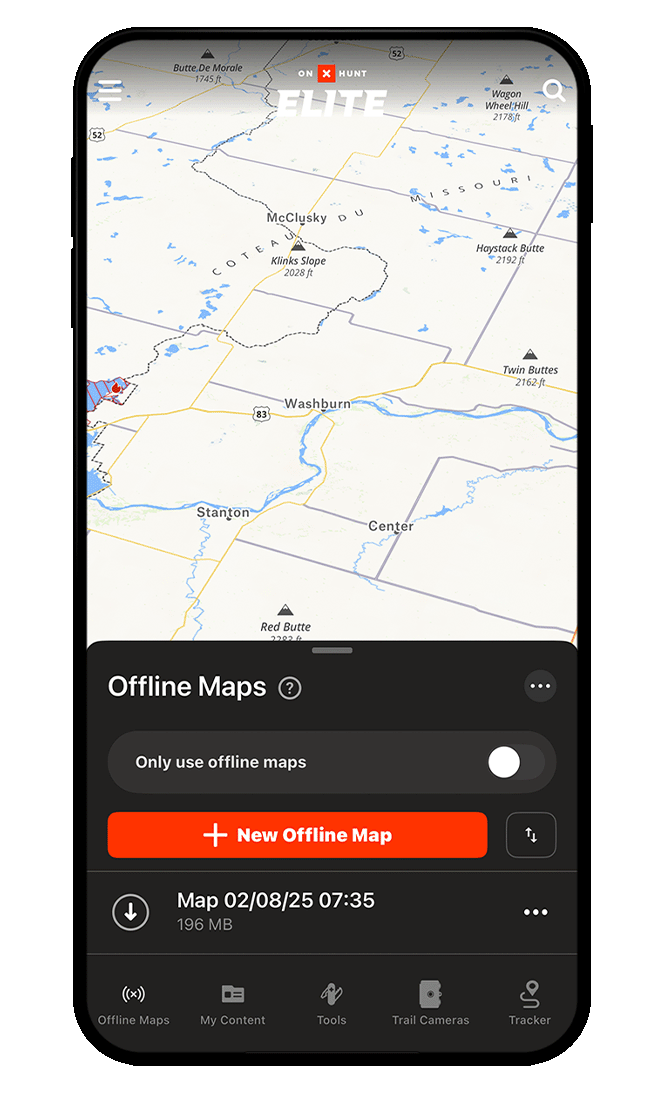
Task: Open options for Map 02/08/25 07:35
Action: click(x=536, y=912)
